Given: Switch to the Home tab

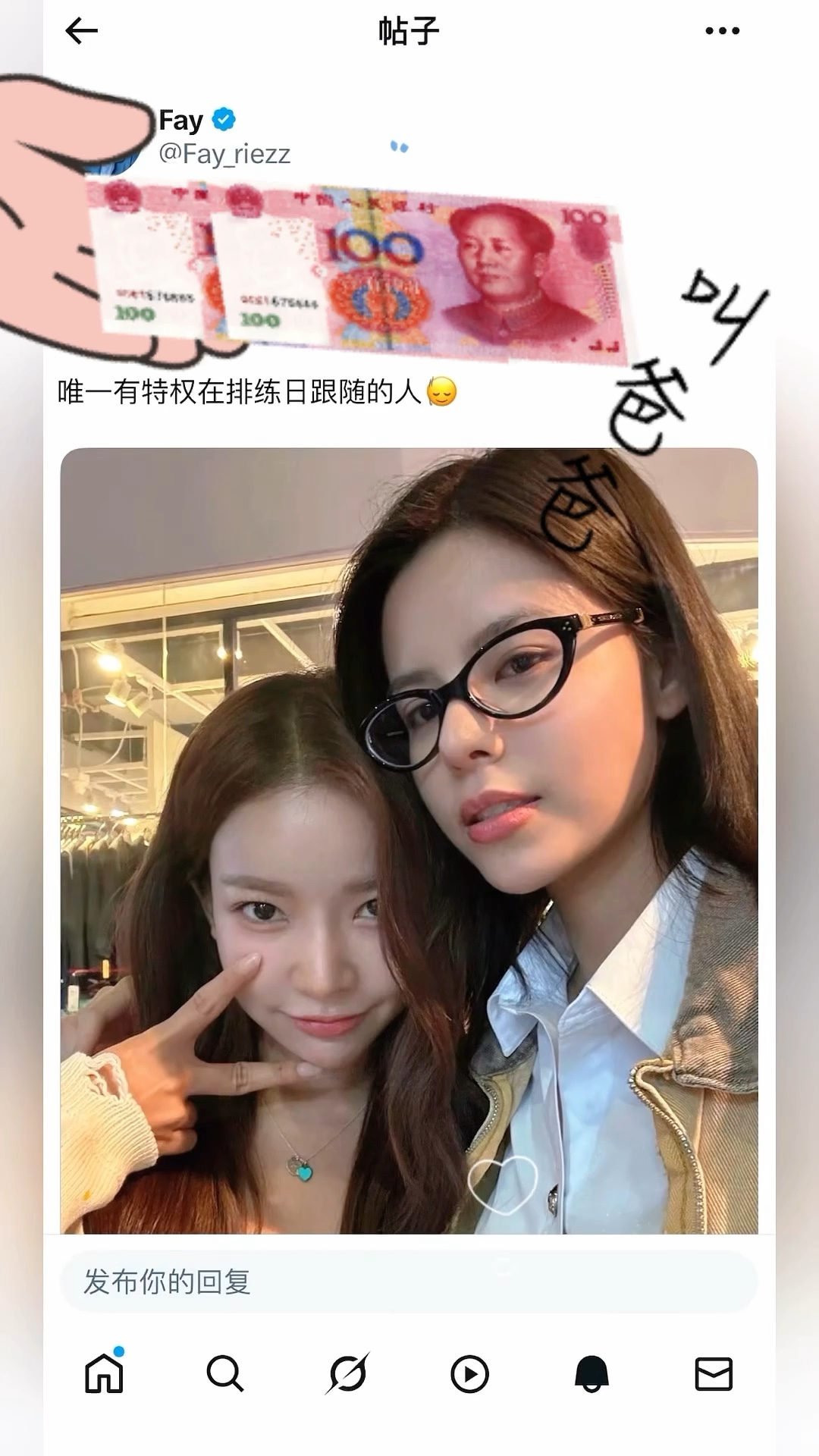Looking at the screenshot, I should click(x=104, y=1373).
